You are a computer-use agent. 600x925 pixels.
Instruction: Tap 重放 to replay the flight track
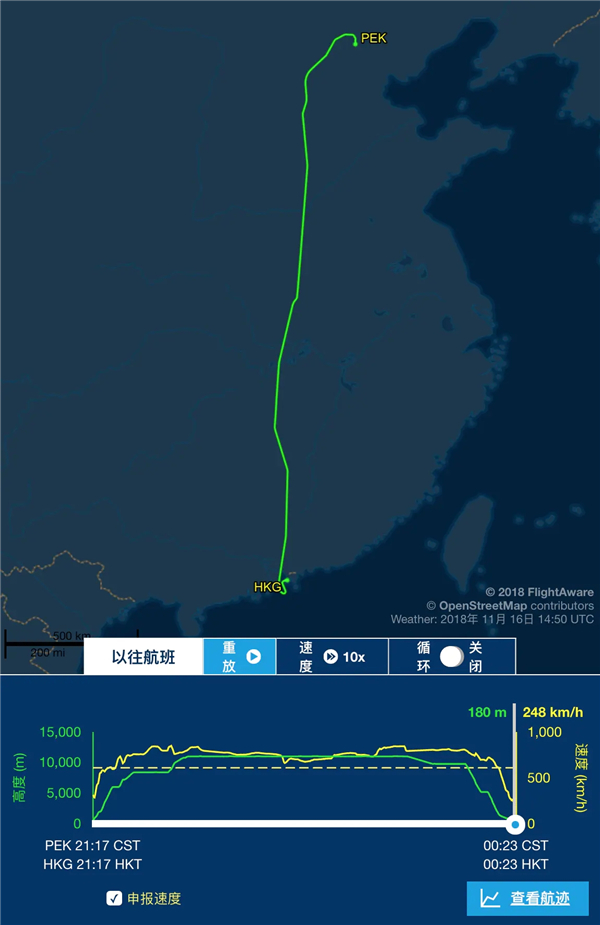click(240, 657)
